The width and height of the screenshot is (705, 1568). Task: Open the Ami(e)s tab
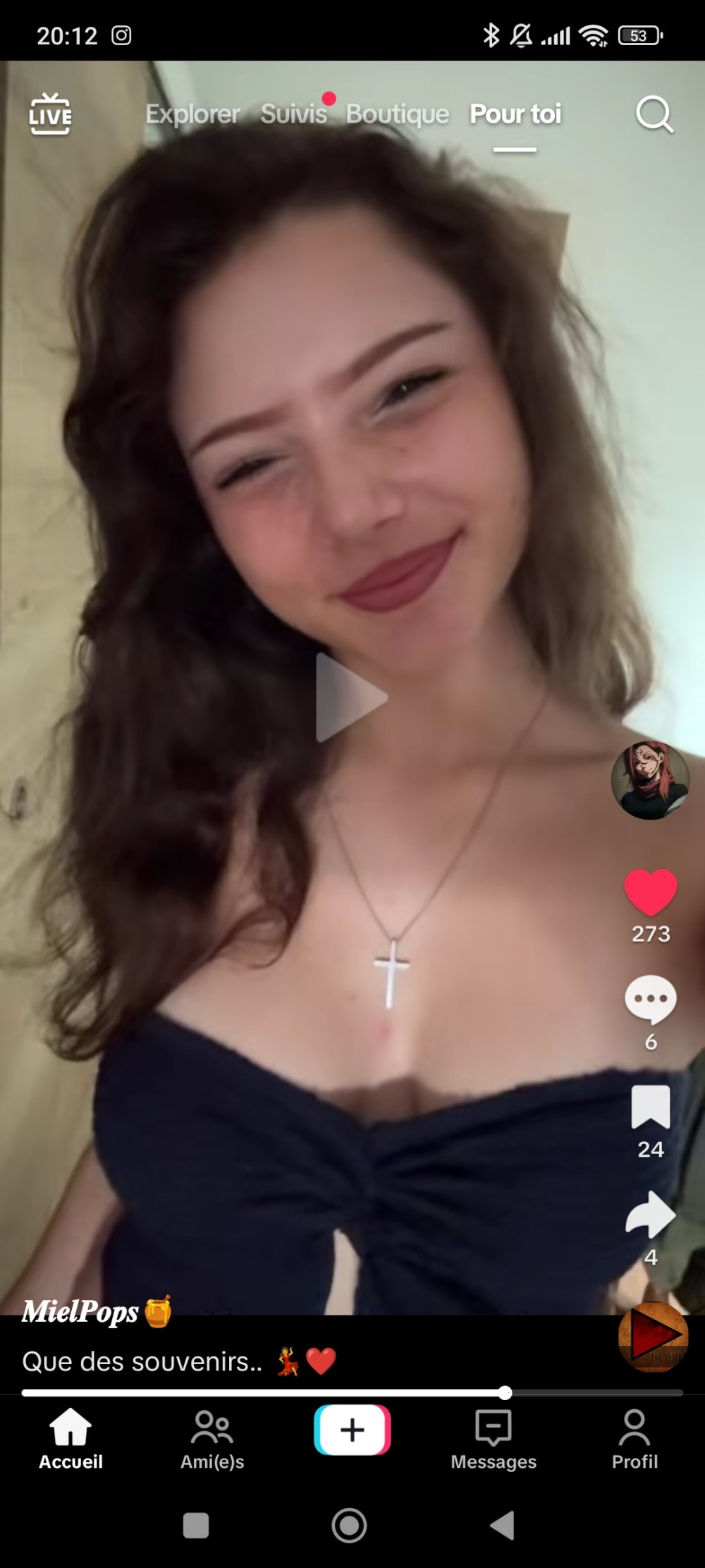211,1439
